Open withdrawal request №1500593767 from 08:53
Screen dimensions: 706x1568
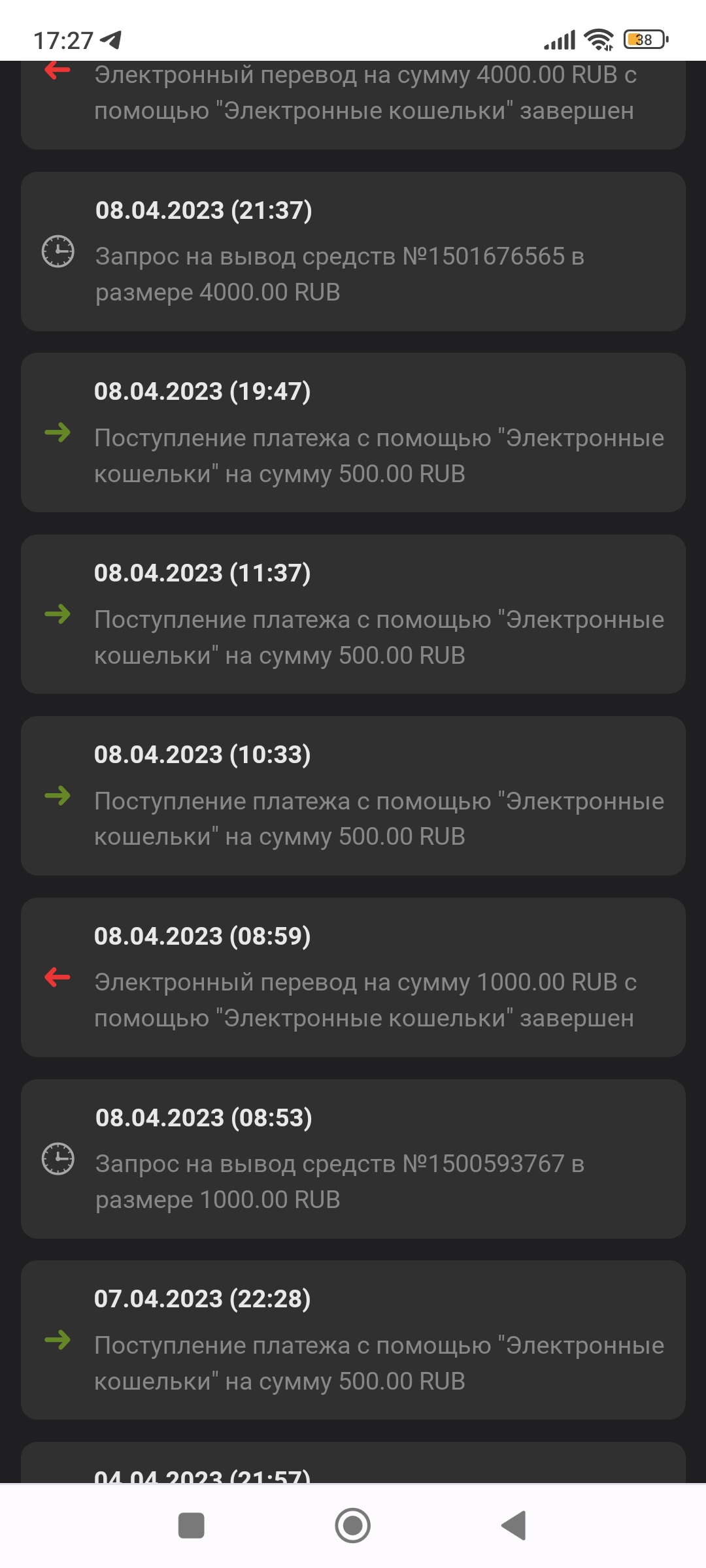tap(353, 1159)
